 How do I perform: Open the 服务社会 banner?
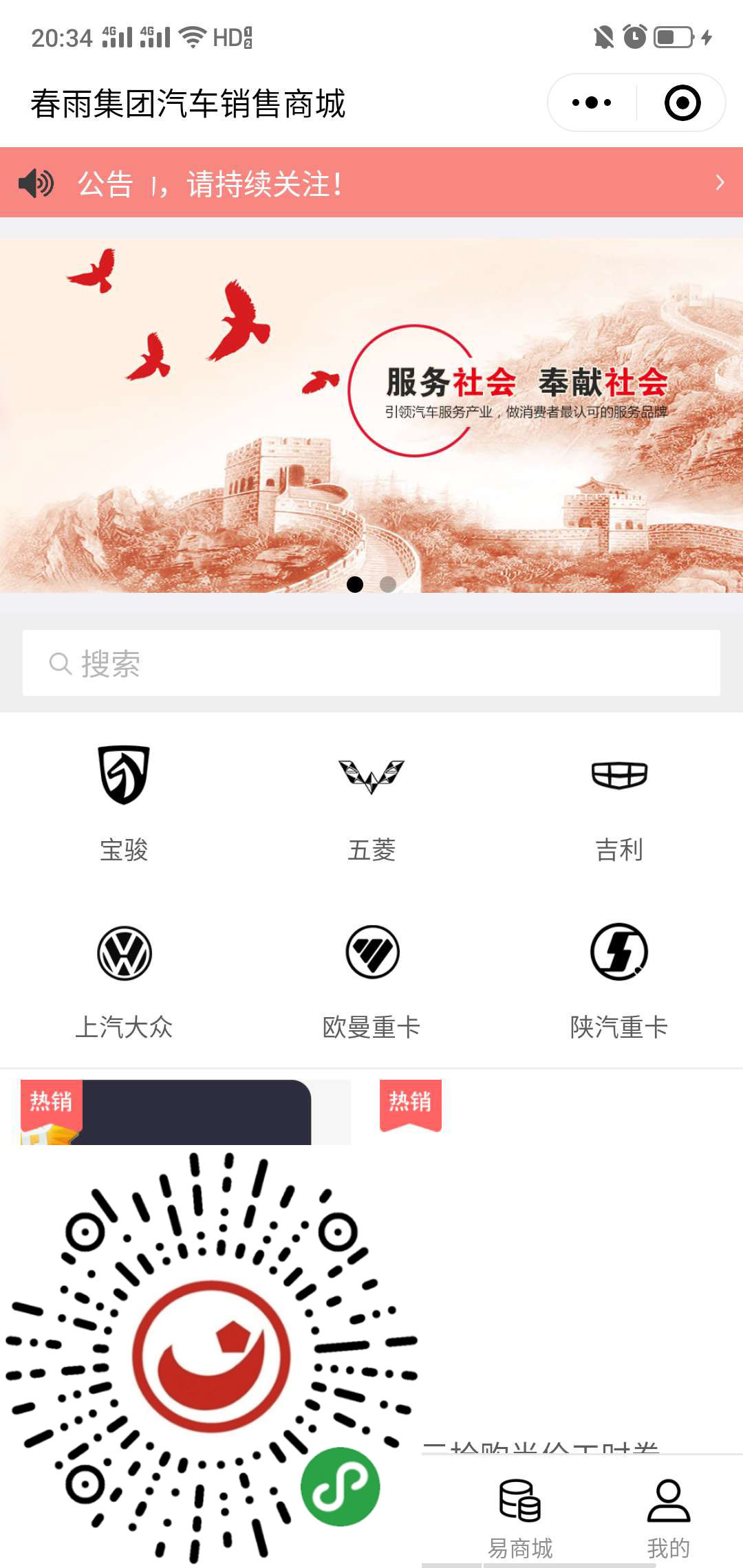pos(371,413)
